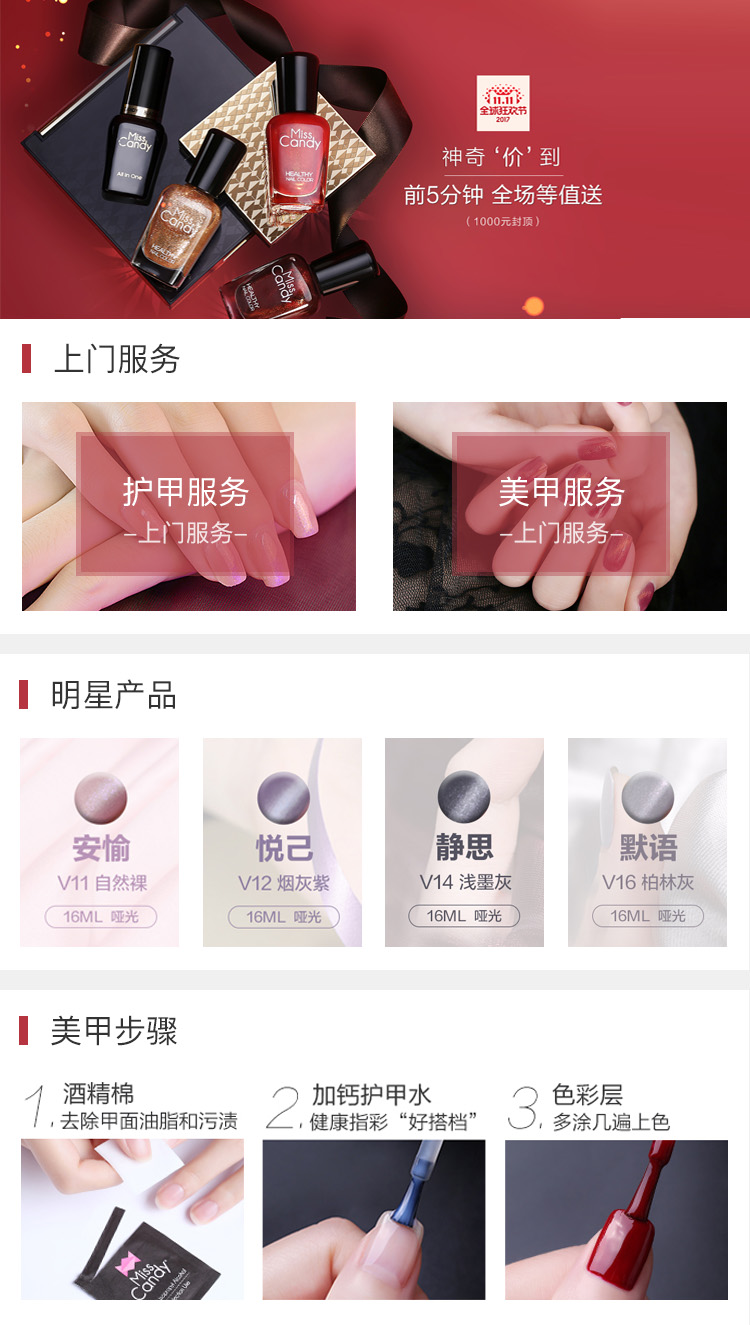View the 安愉 V11 自然裸 product
Viewport: 750px width, 1325px height.
(x=100, y=842)
